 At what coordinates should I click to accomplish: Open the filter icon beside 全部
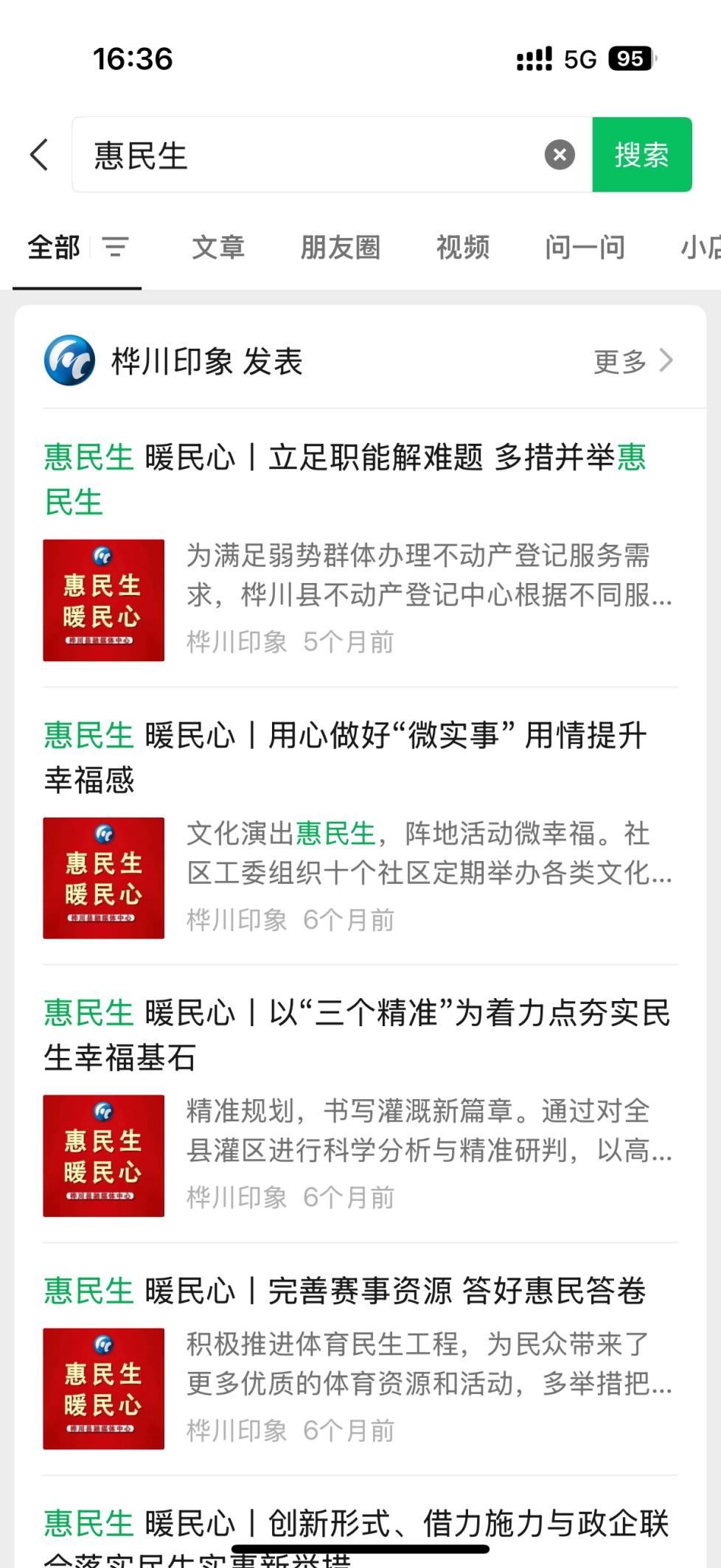[x=115, y=247]
